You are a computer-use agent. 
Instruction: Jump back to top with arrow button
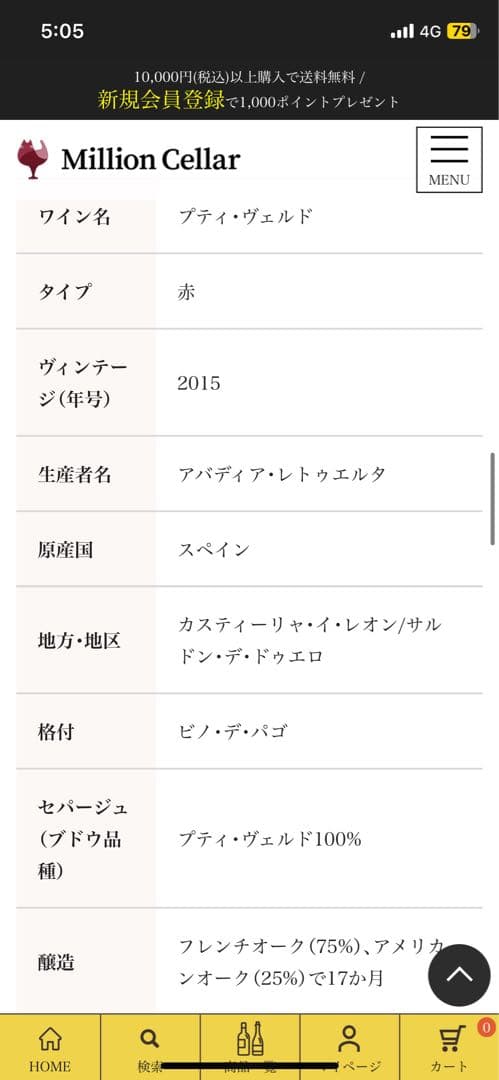point(460,975)
